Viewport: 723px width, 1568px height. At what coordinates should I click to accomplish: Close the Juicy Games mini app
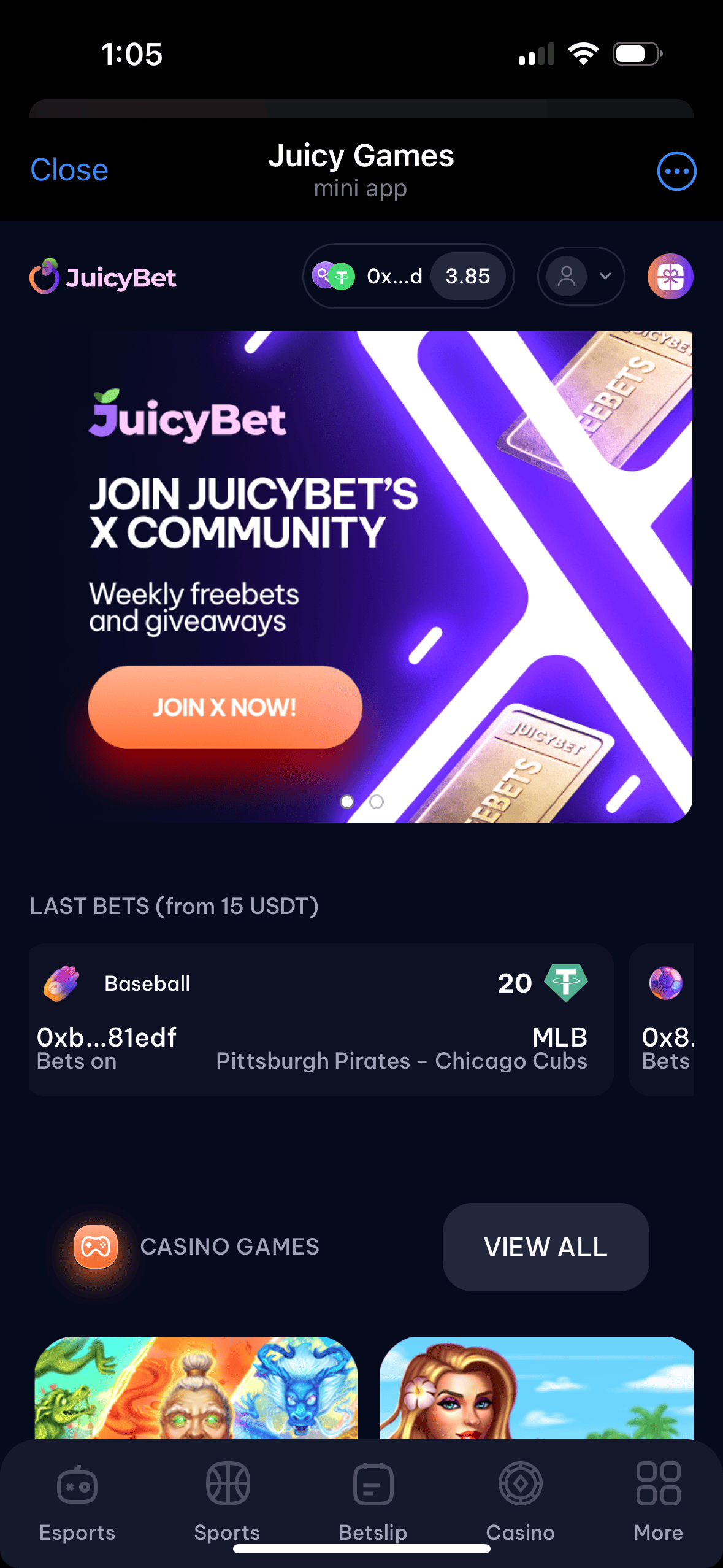pos(69,170)
